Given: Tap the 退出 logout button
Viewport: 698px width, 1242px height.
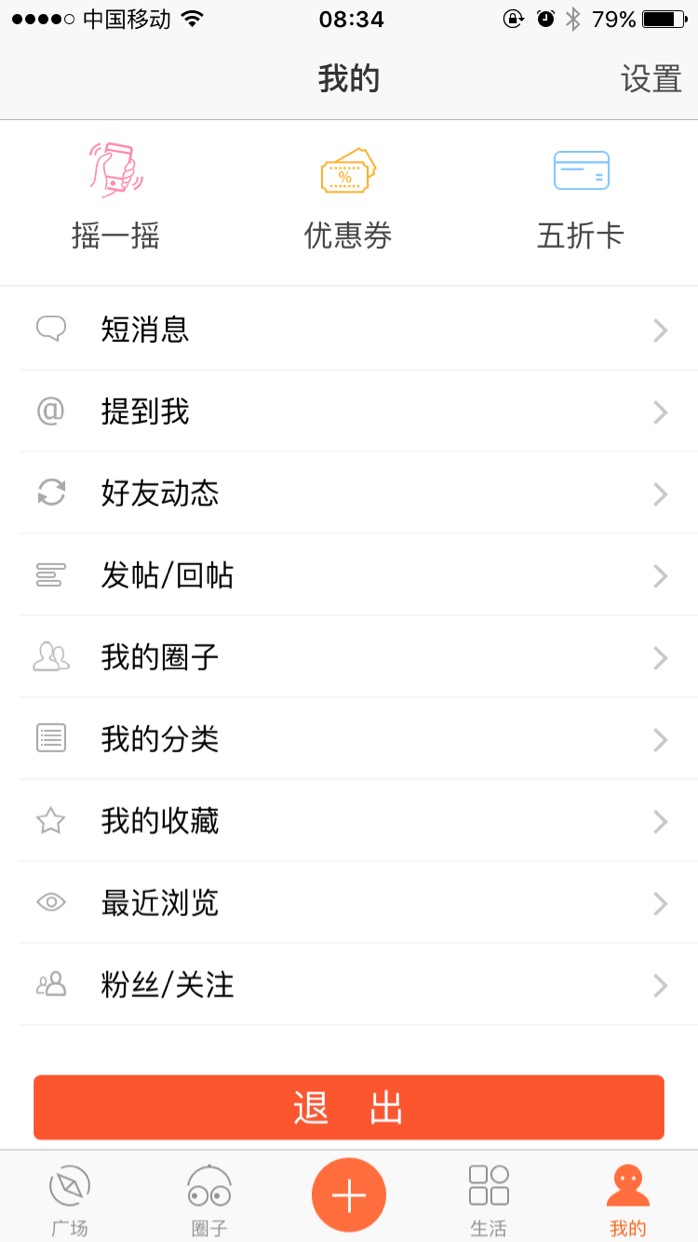Looking at the screenshot, I should [349, 1107].
